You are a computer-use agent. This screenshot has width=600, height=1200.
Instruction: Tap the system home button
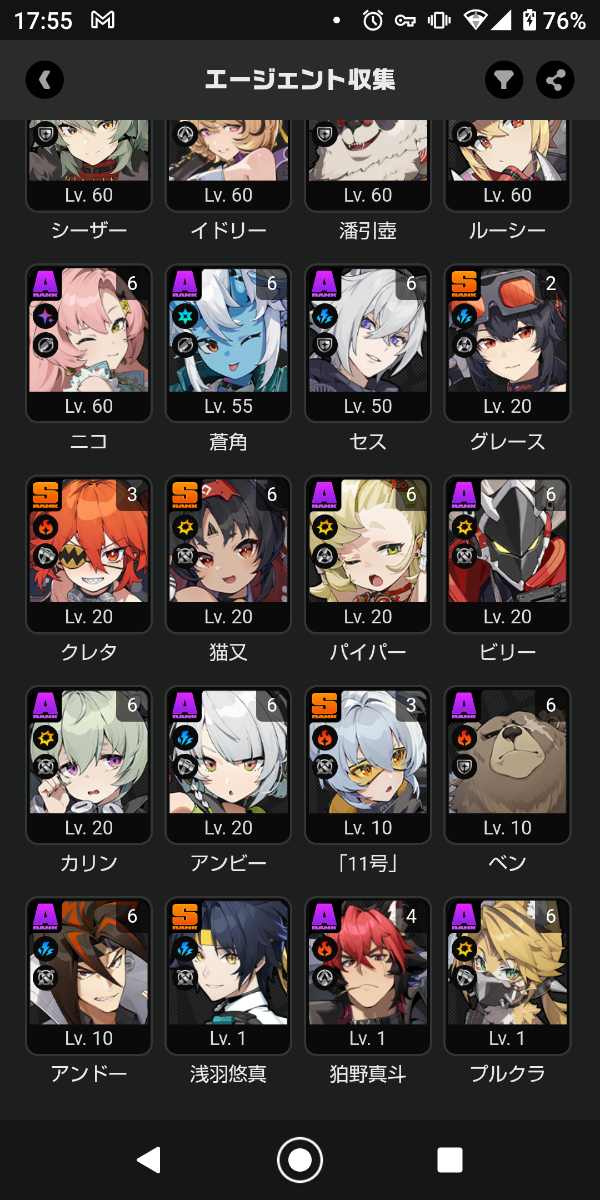coord(299,1159)
